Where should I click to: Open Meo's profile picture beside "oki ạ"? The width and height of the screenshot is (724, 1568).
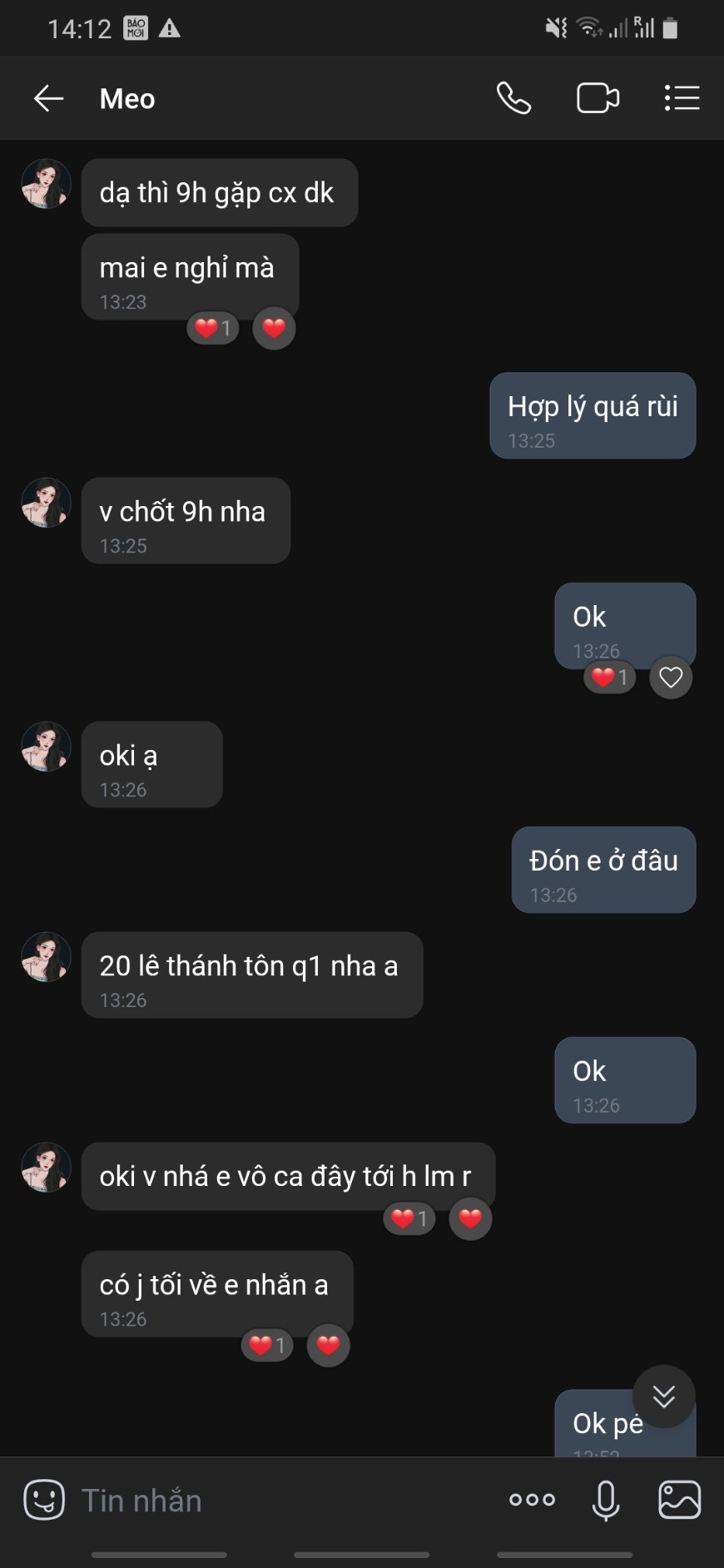coord(46,747)
